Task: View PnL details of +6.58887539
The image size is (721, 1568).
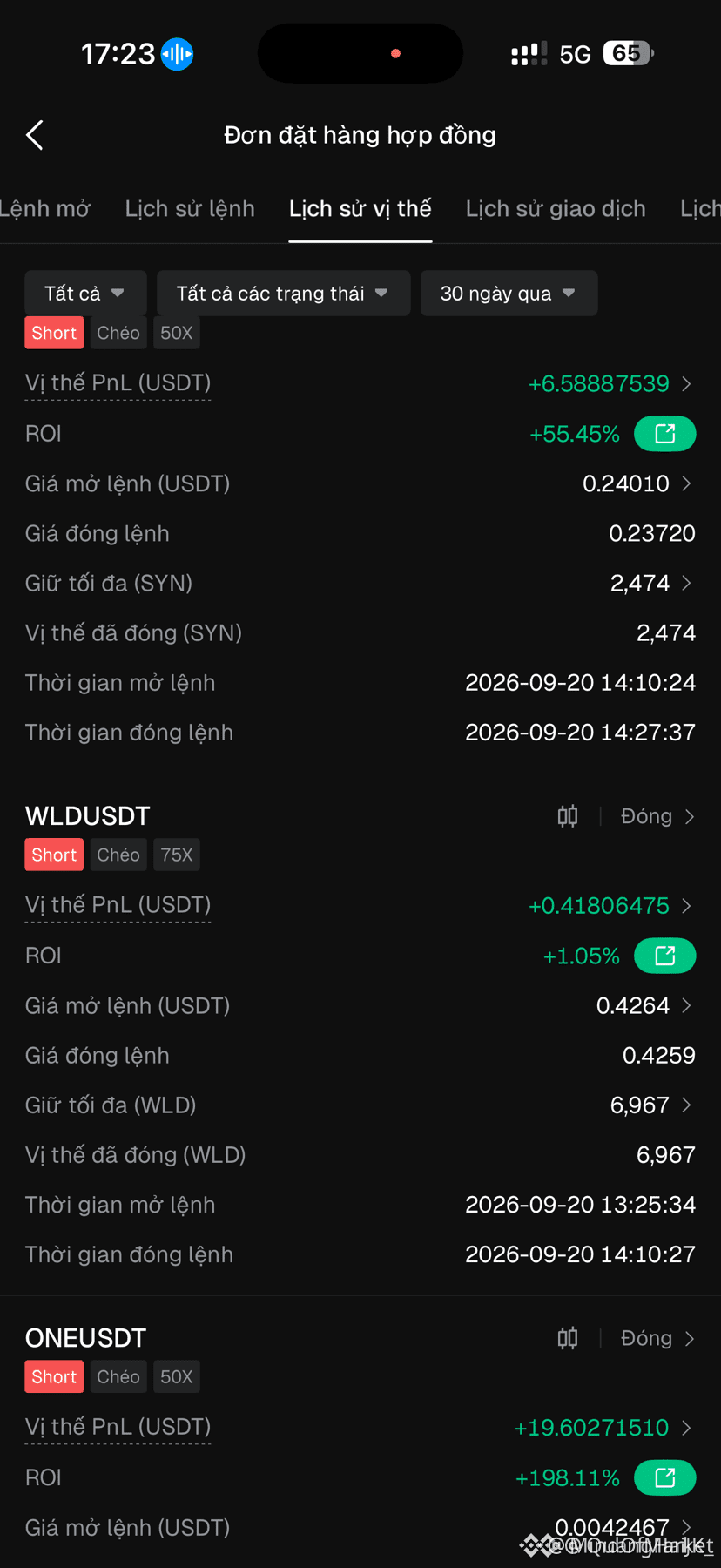Action: tap(610, 383)
